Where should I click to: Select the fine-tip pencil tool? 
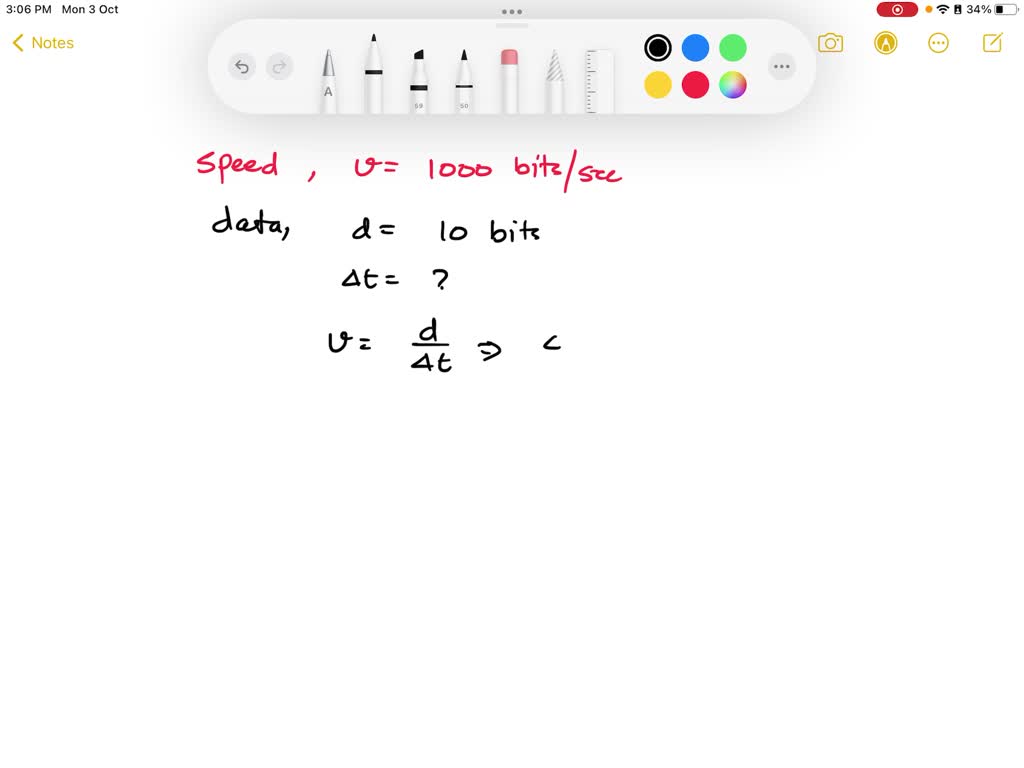(x=464, y=80)
